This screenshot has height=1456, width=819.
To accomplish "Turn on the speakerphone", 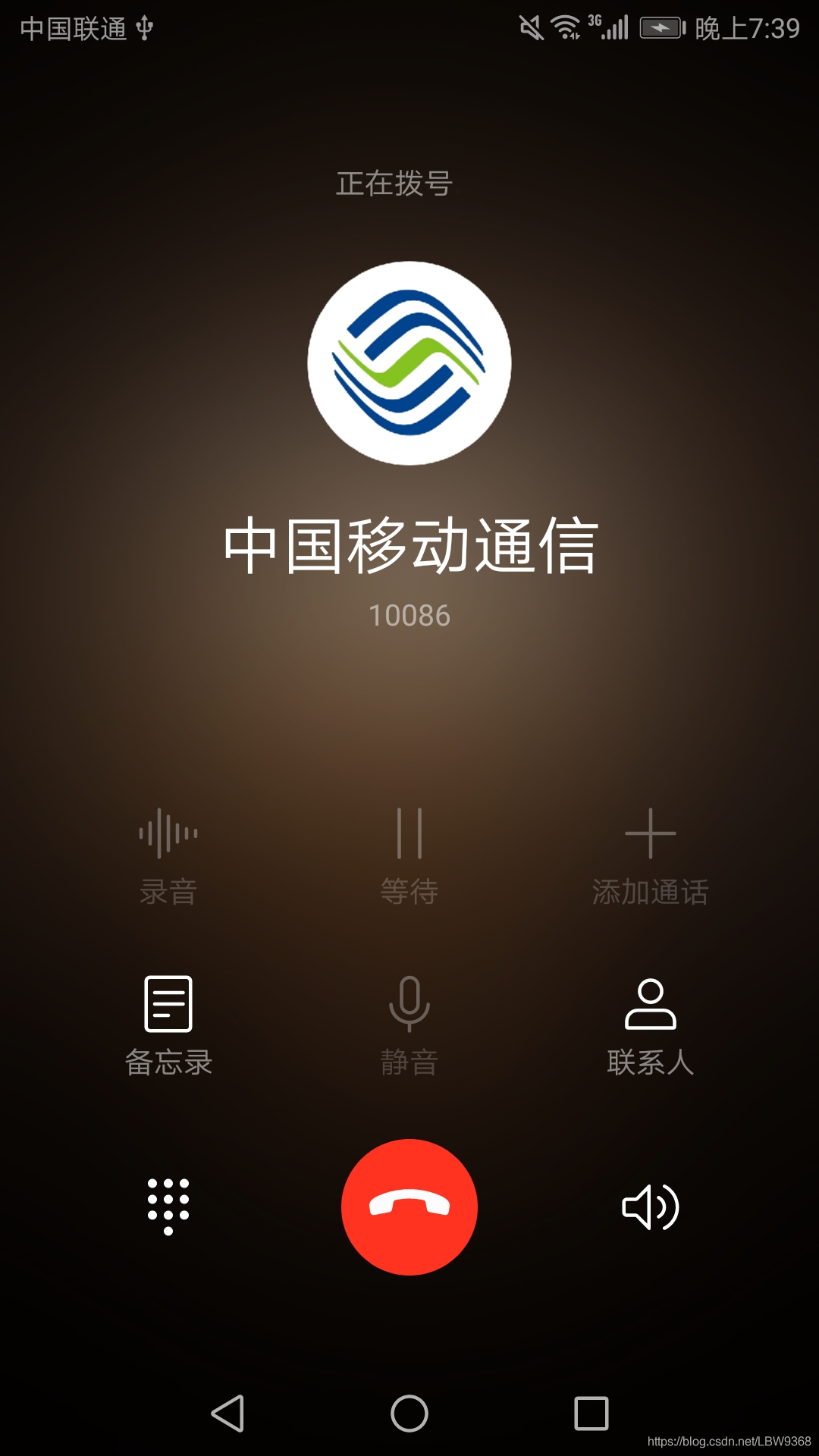I will coord(650,1207).
